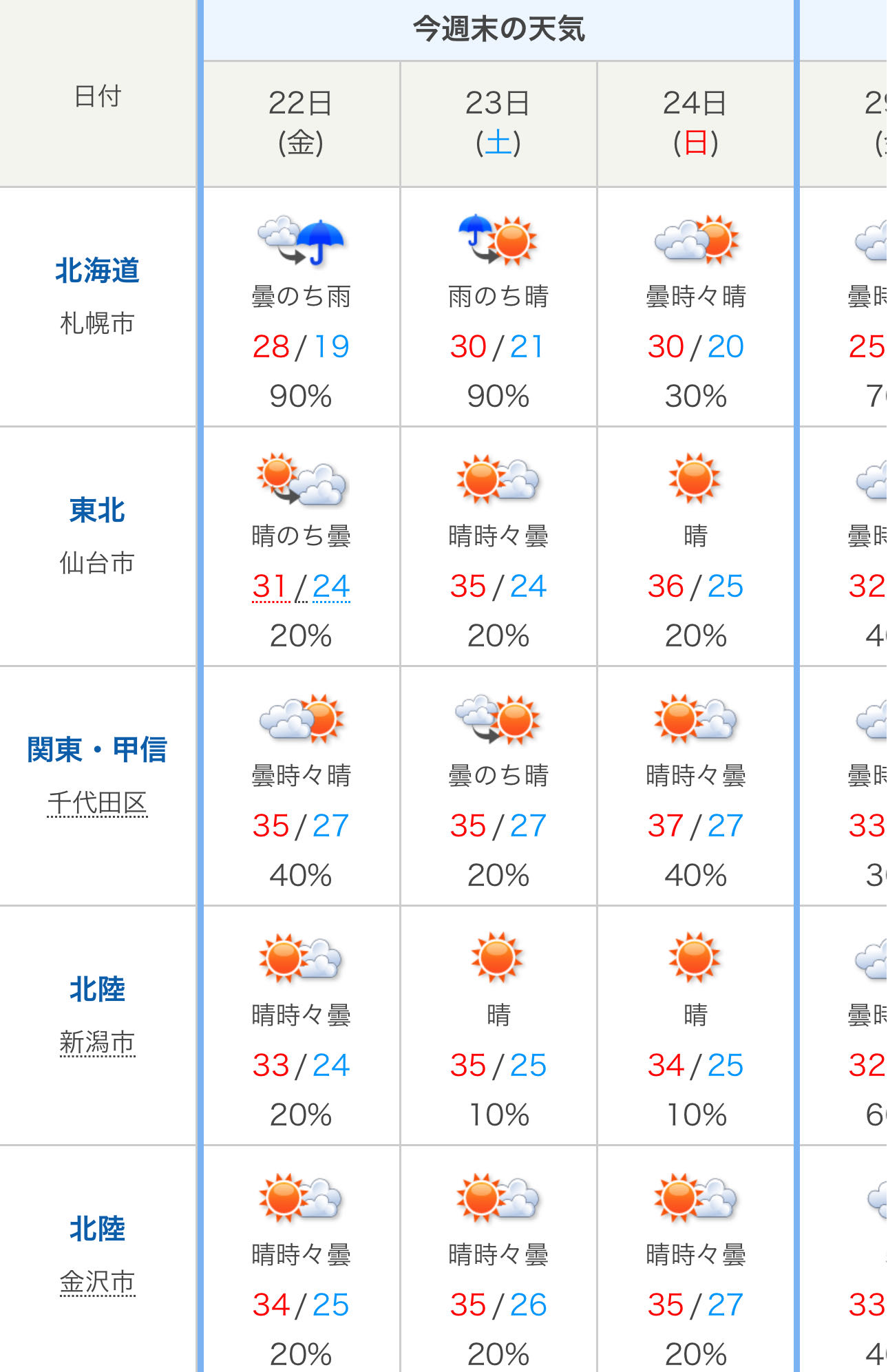Tap the 北陸 link above 新潟市

[x=97, y=989]
